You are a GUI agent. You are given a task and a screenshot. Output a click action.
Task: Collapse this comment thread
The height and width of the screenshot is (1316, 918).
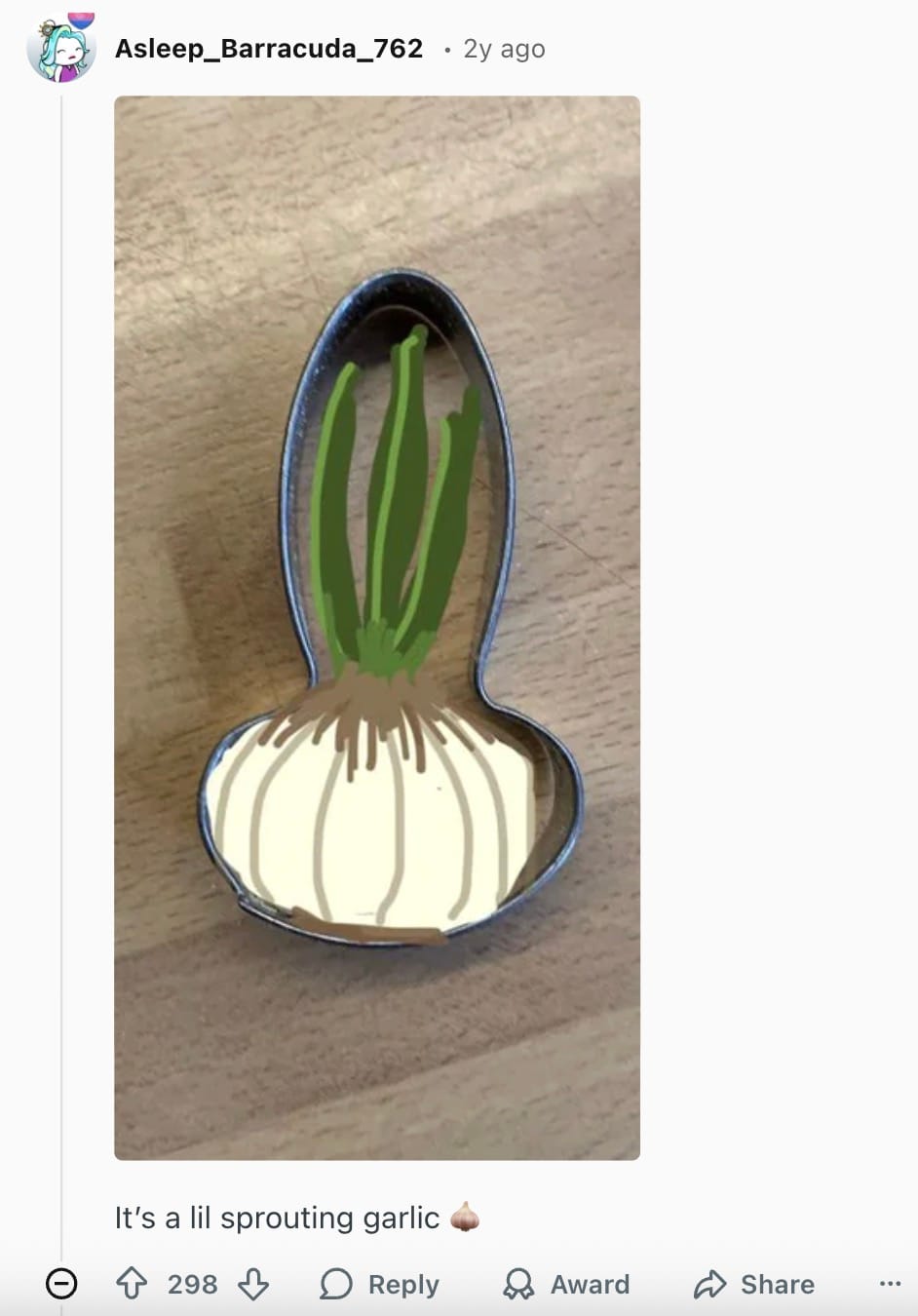[x=61, y=1283]
